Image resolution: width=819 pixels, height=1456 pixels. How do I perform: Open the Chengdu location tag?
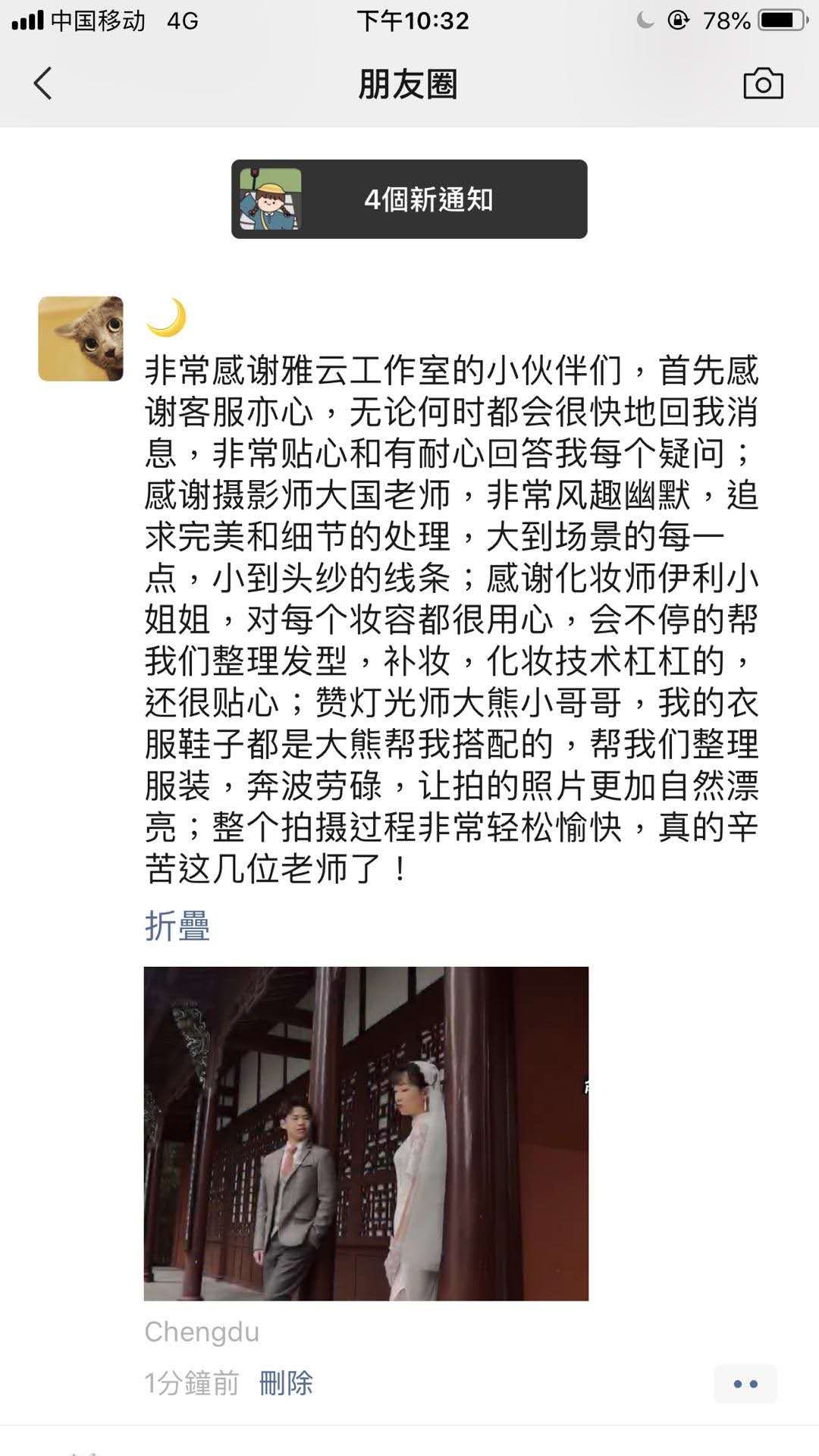tap(202, 1332)
